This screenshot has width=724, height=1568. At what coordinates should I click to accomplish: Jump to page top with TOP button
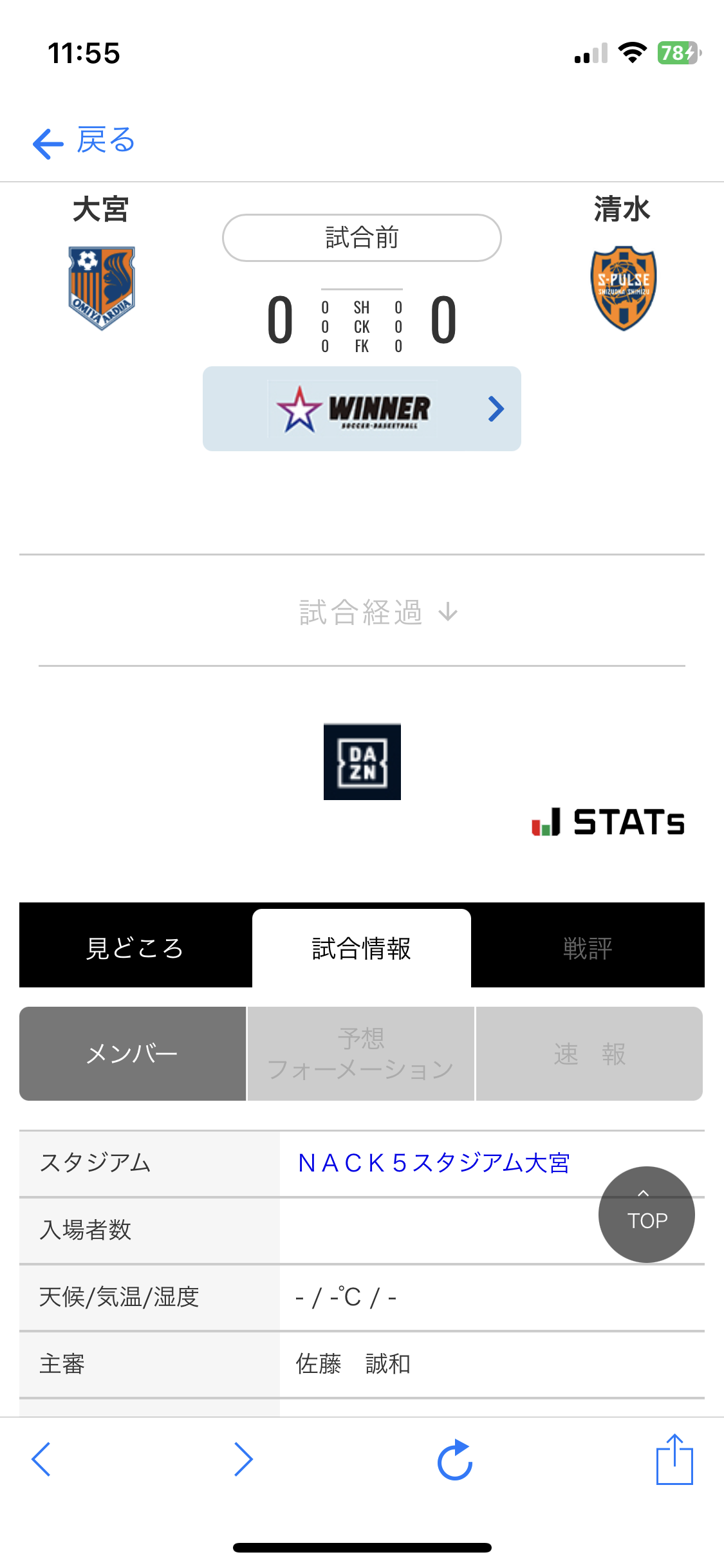646,1214
